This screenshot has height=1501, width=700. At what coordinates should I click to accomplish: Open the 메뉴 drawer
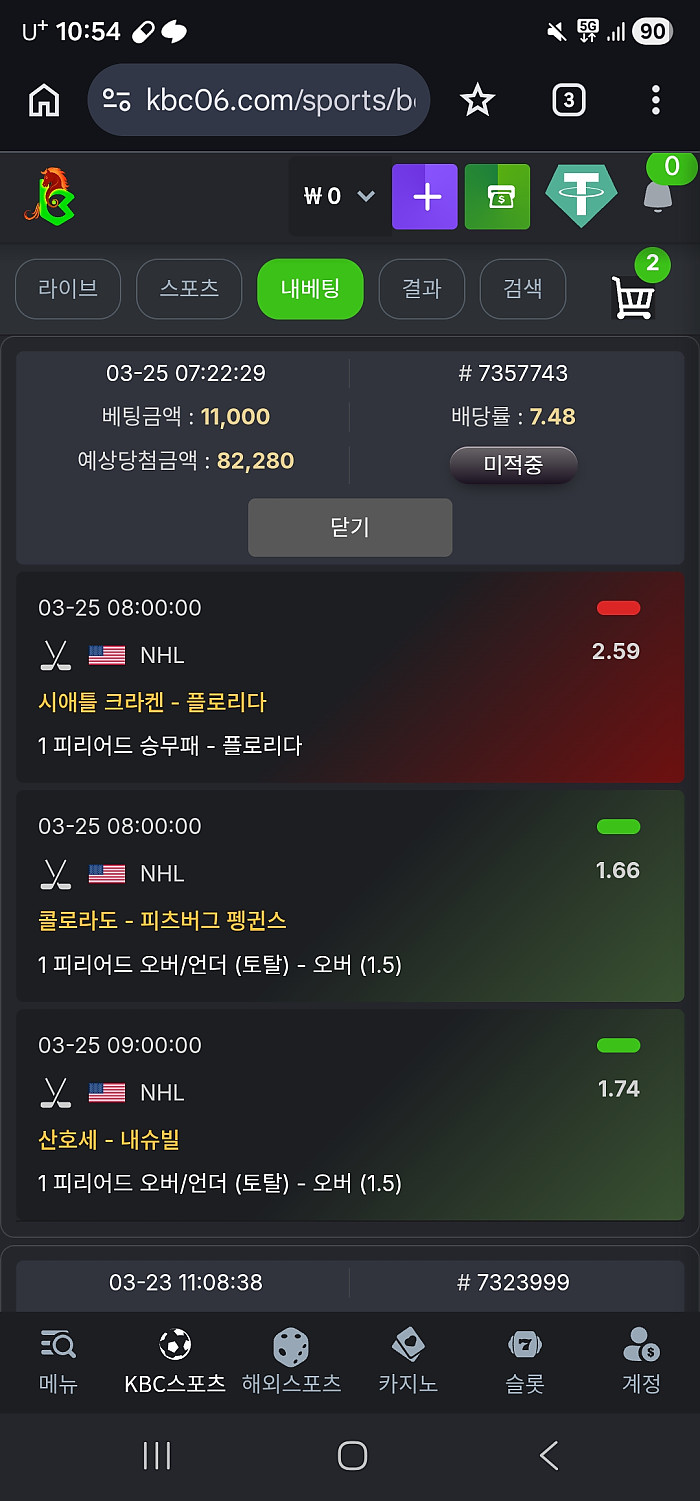click(x=58, y=1361)
